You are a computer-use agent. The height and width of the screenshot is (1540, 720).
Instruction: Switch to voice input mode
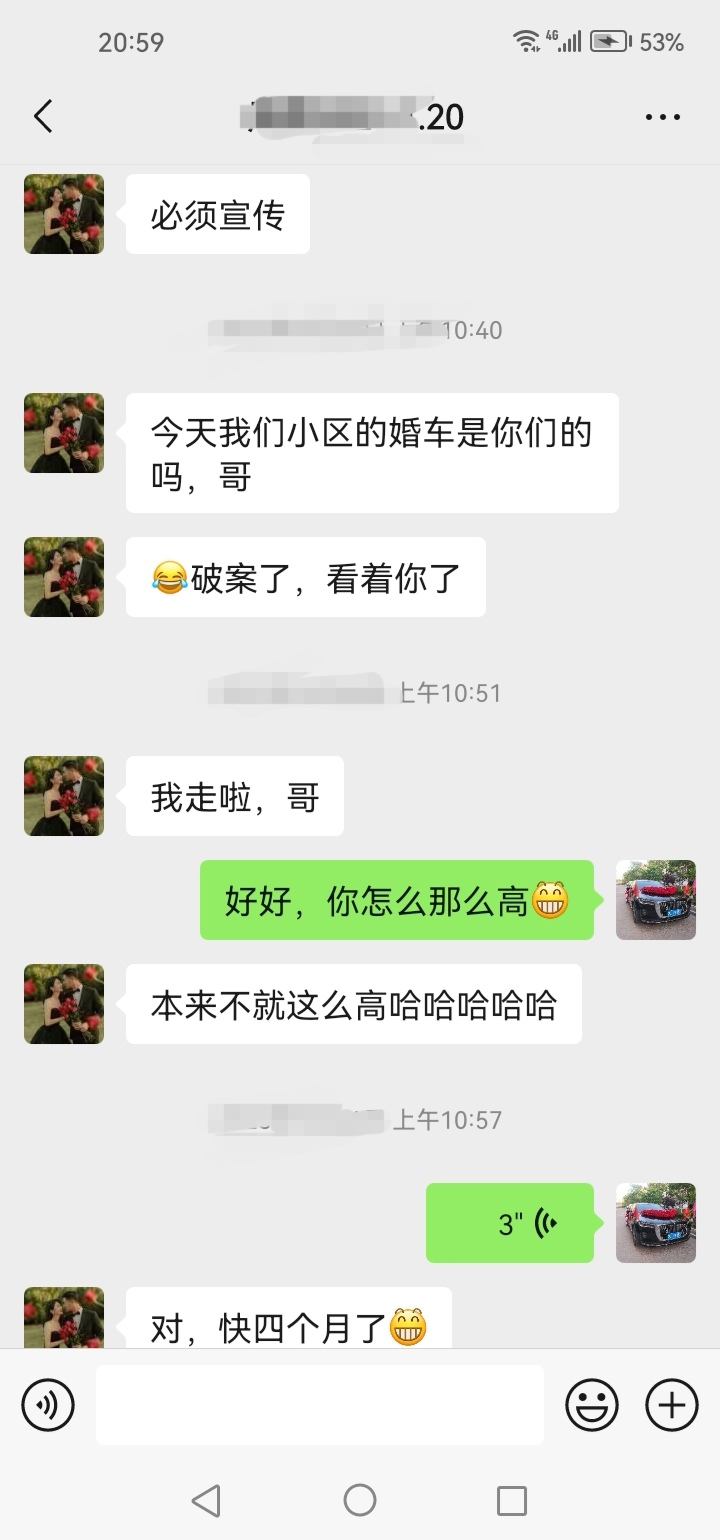pyautogui.click(x=48, y=1405)
